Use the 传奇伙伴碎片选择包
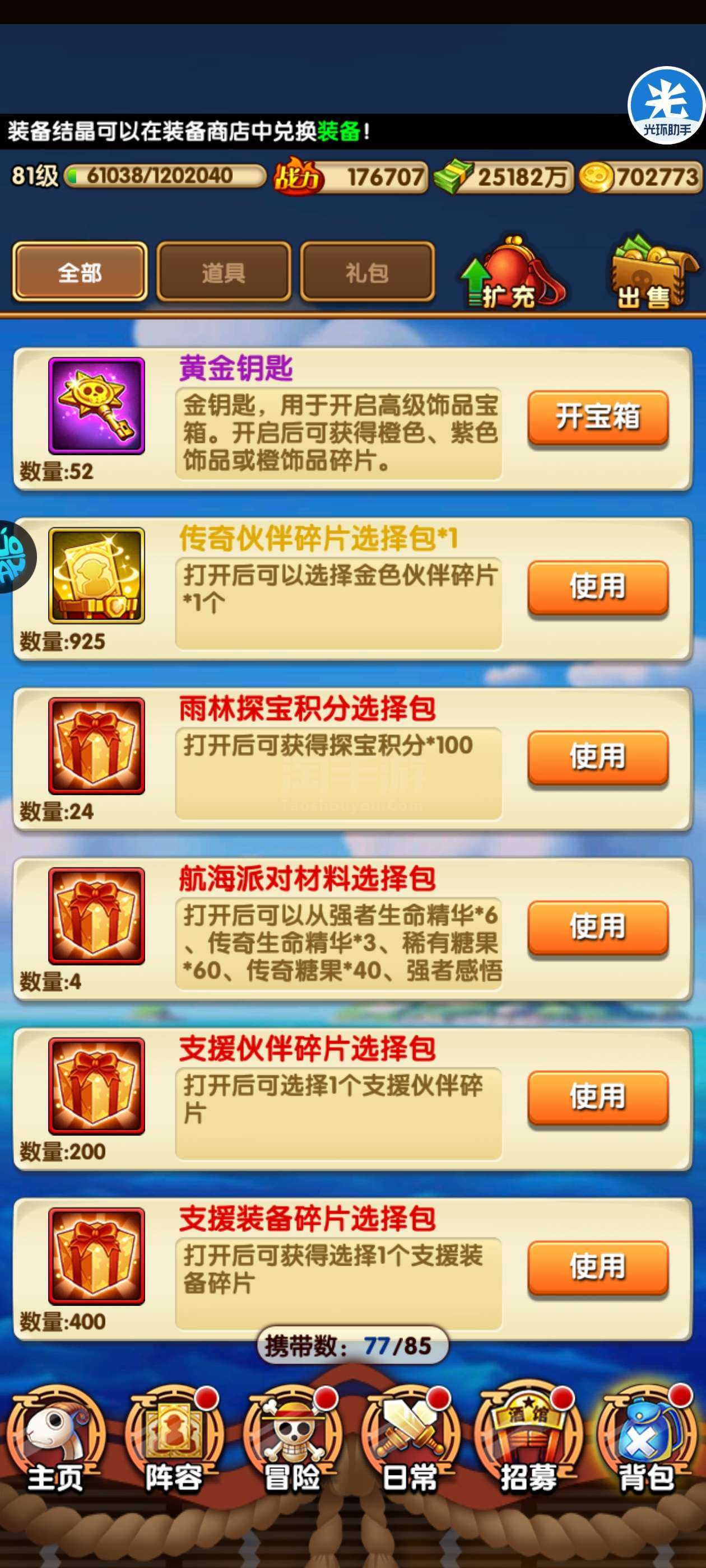This screenshot has width=706, height=1568. pyautogui.click(x=597, y=588)
